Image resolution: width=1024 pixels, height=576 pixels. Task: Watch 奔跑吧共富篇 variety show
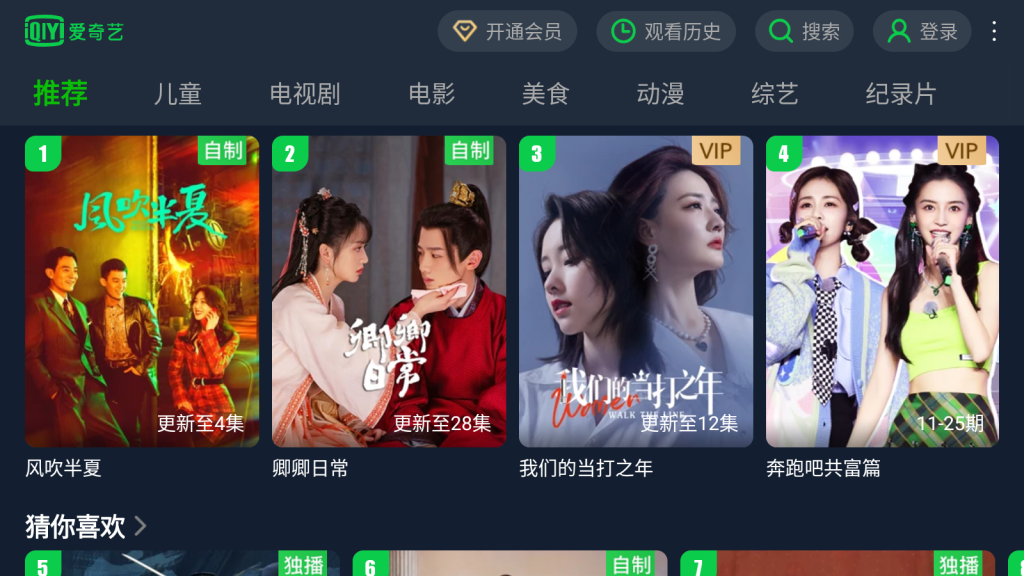882,292
